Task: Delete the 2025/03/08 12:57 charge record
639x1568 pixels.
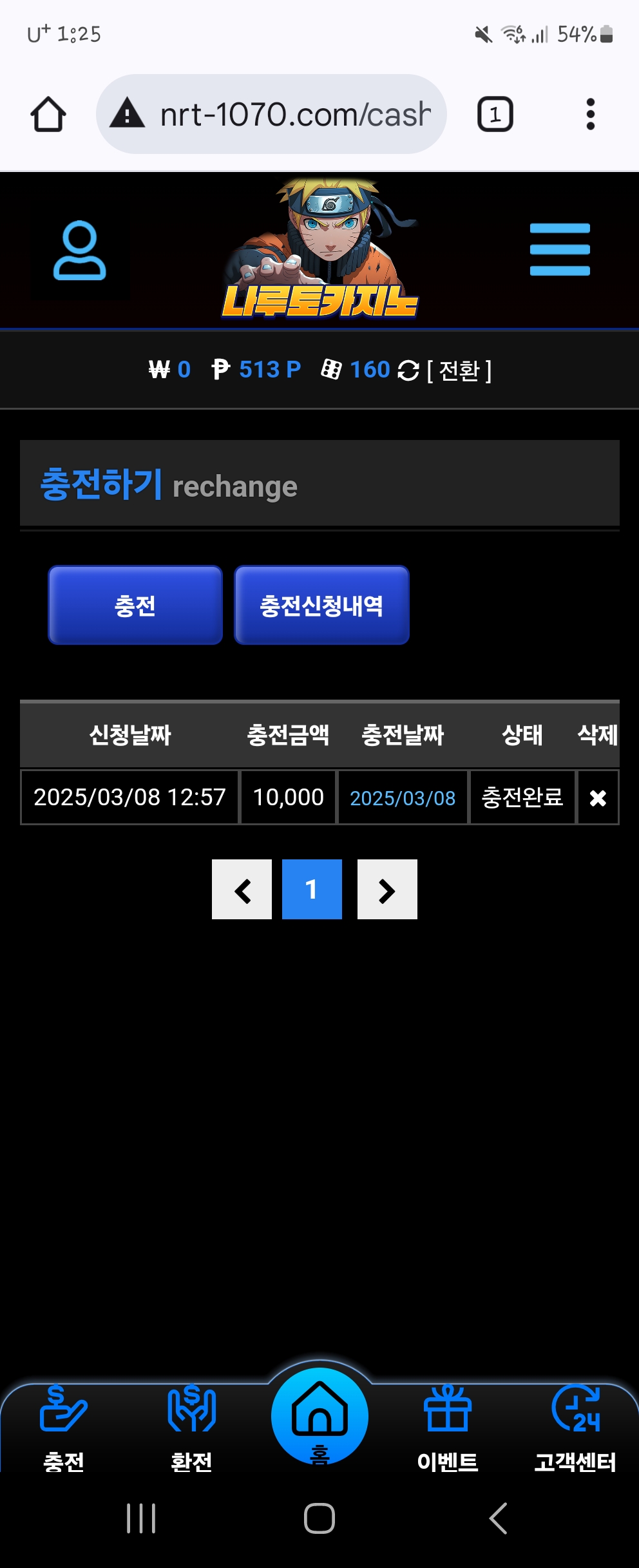Action: pyautogui.click(x=598, y=798)
